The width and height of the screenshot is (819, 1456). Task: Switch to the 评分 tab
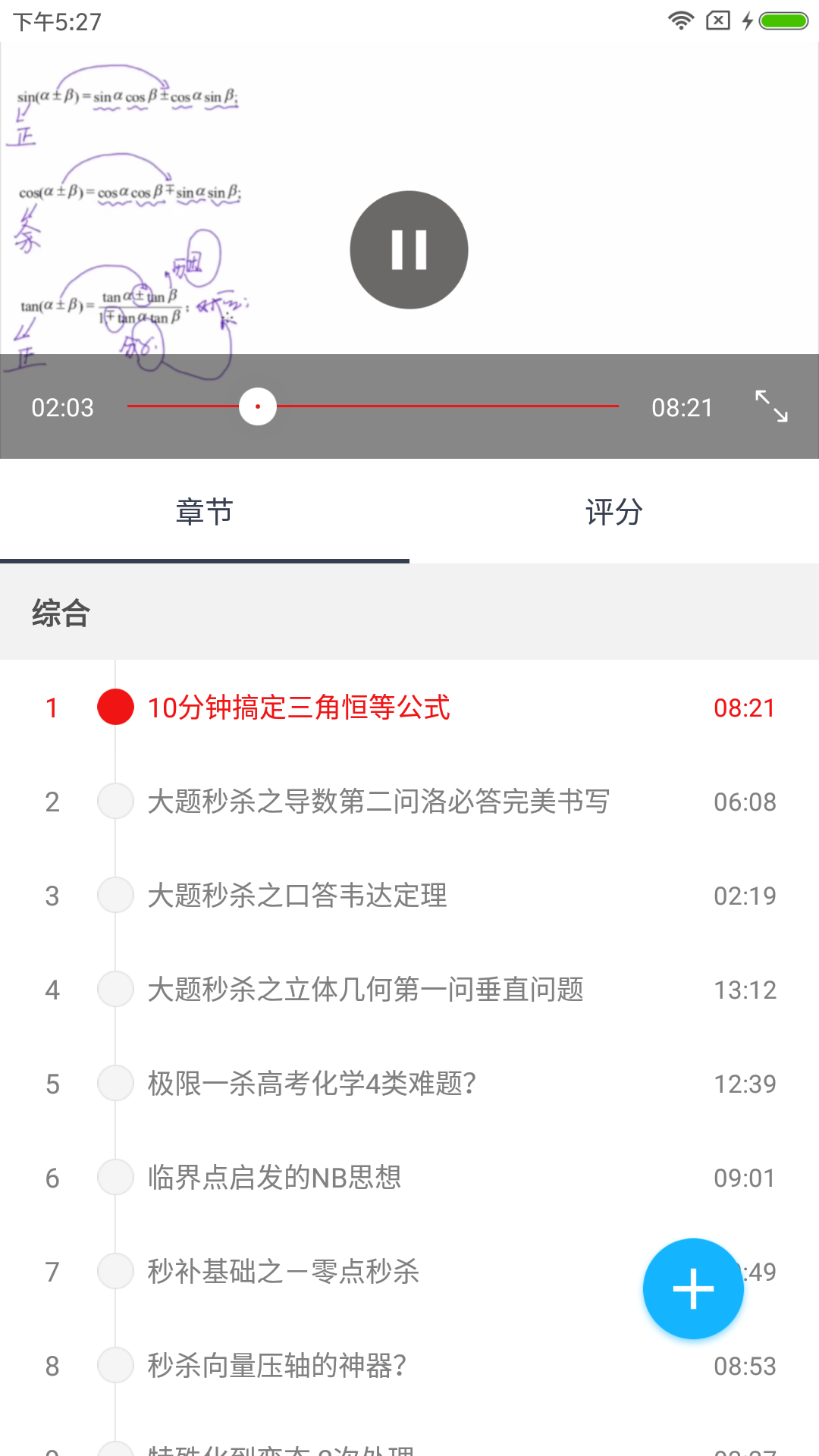(x=613, y=512)
